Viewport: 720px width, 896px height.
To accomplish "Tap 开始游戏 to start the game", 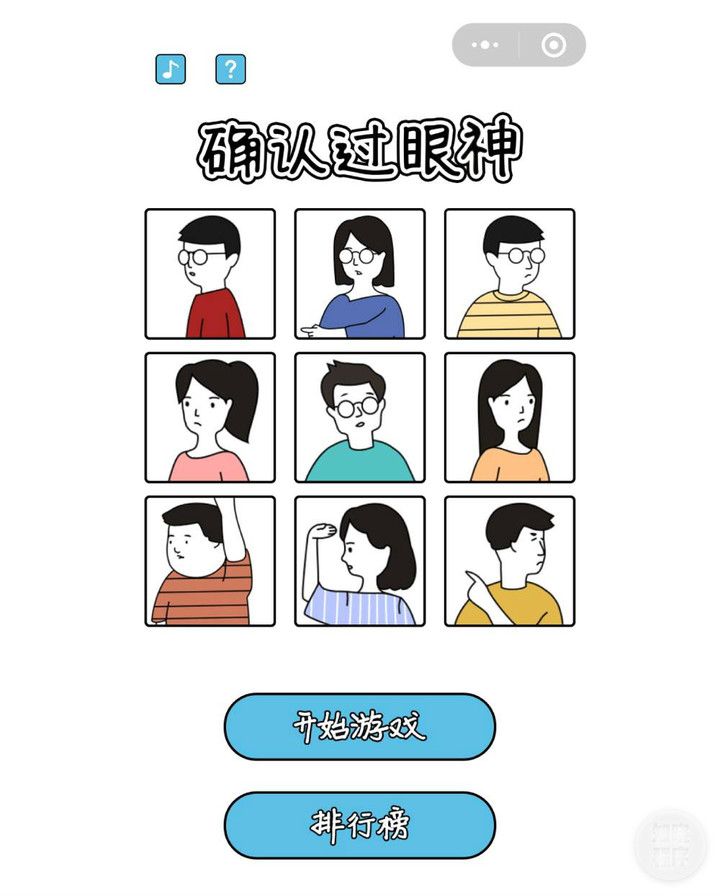I will pyautogui.click(x=360, y=727).
